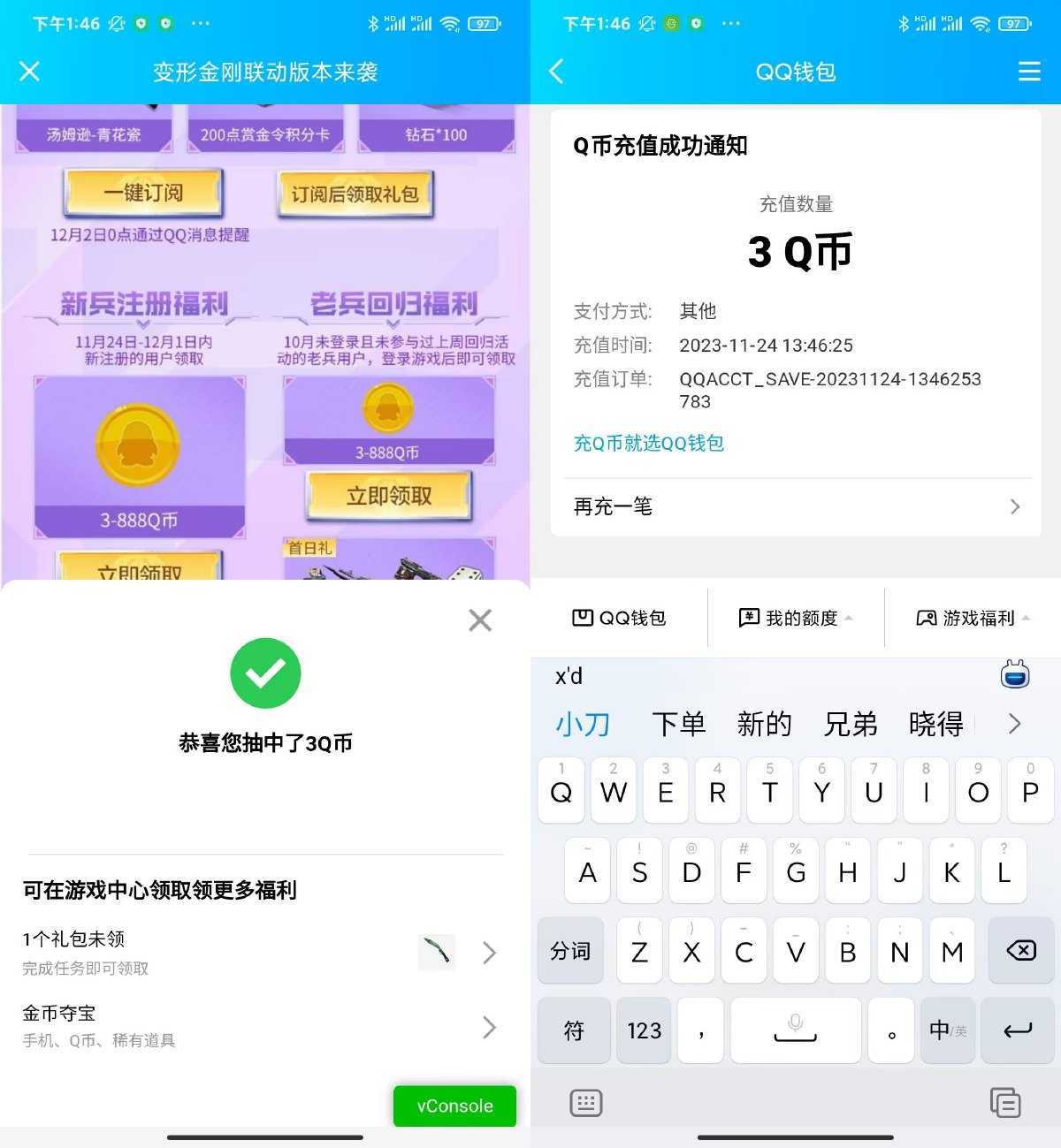
Task: Open the 1个礼包未领 row
Action: (x=261, y=952)
